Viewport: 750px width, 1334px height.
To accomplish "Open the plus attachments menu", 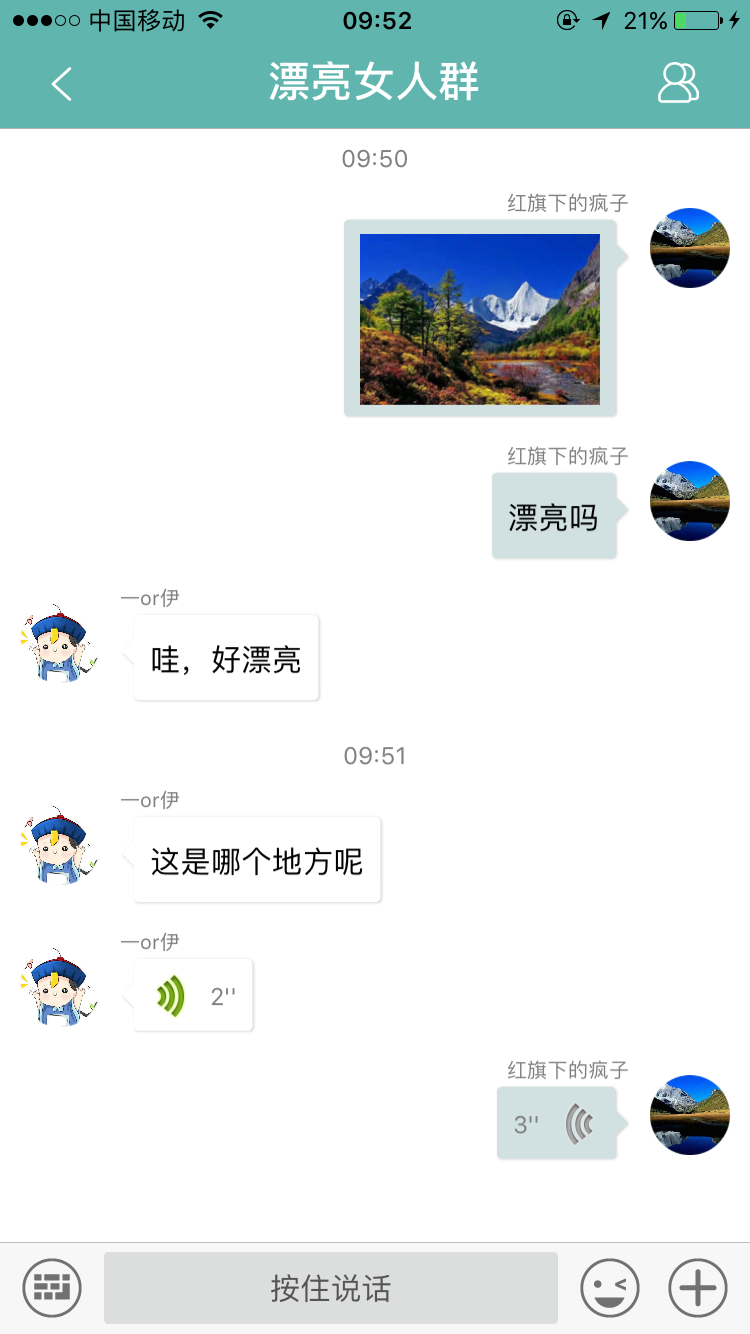I will coord(698,1287).
